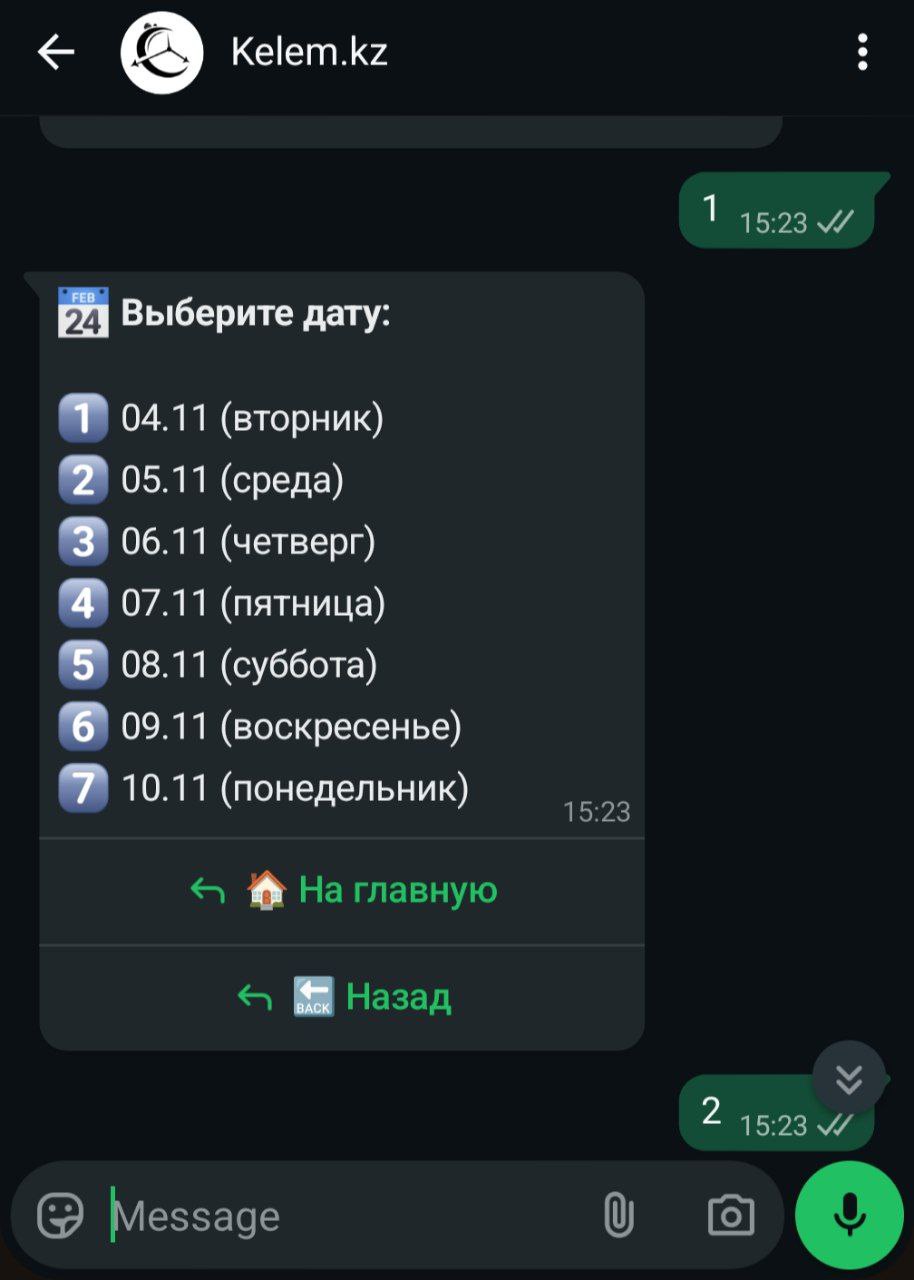This screenshot has width=914, height=1280.
Task: Tap the Назад reply button
Action: 343,997
